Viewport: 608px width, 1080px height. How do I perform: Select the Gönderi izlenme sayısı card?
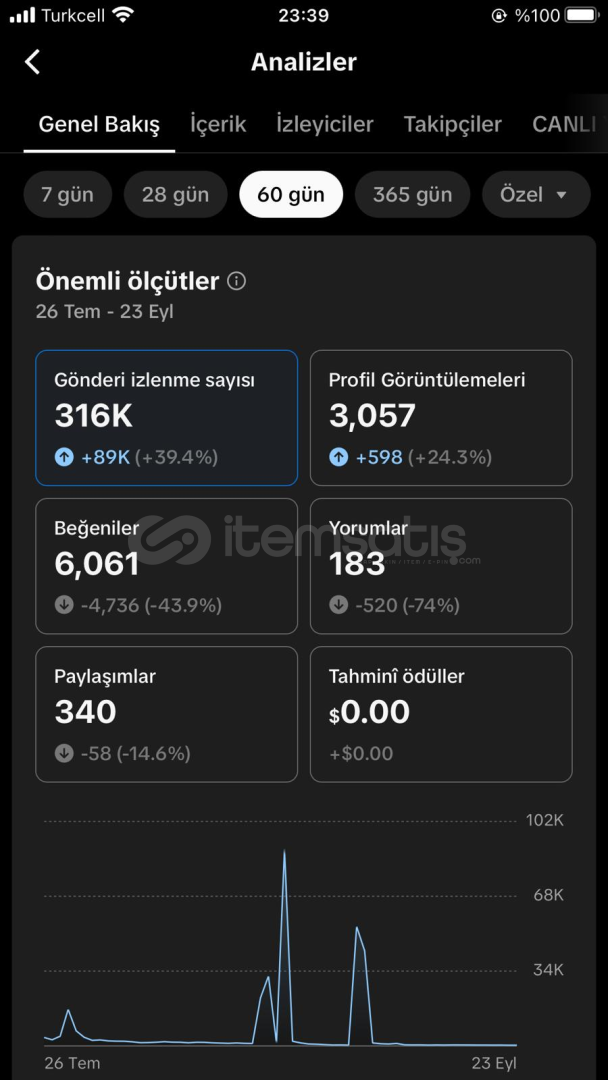pos(167,418)
